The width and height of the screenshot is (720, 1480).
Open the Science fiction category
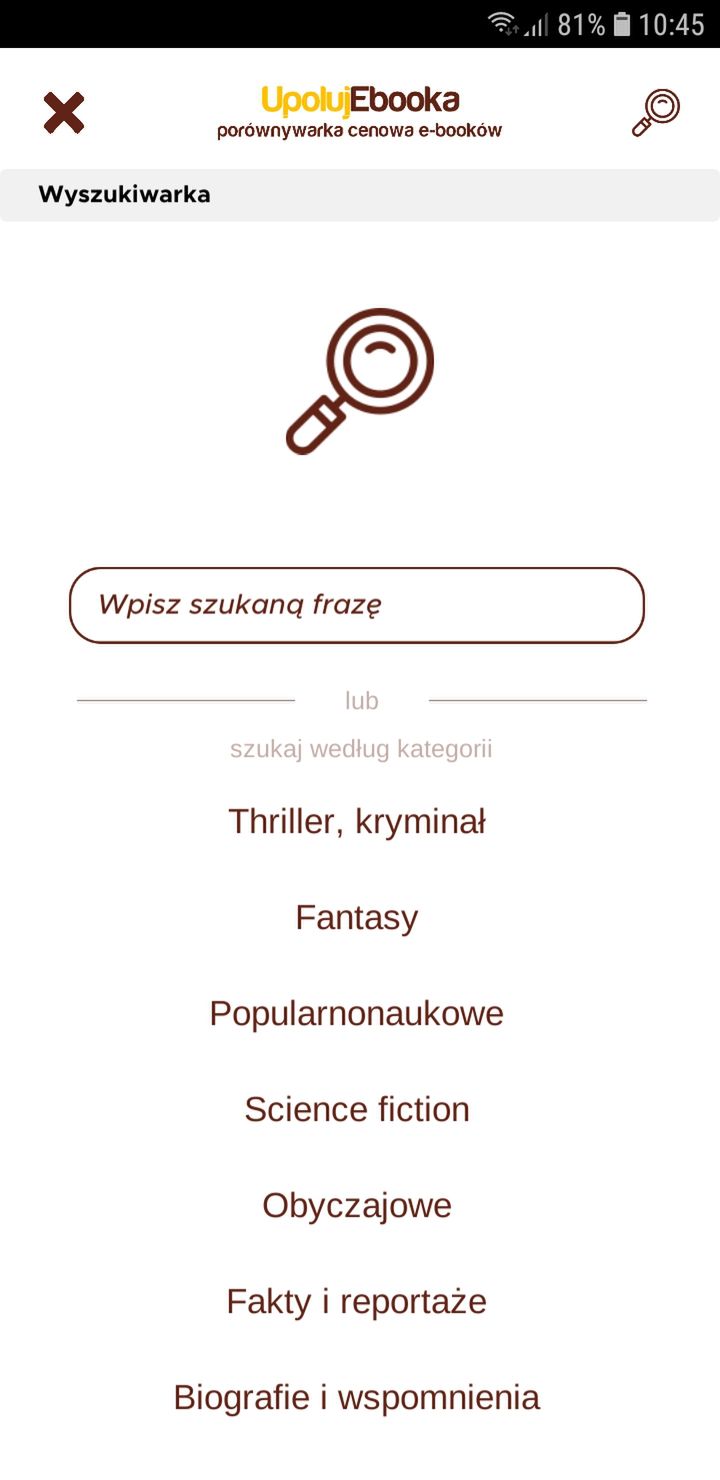(357, 1110)
